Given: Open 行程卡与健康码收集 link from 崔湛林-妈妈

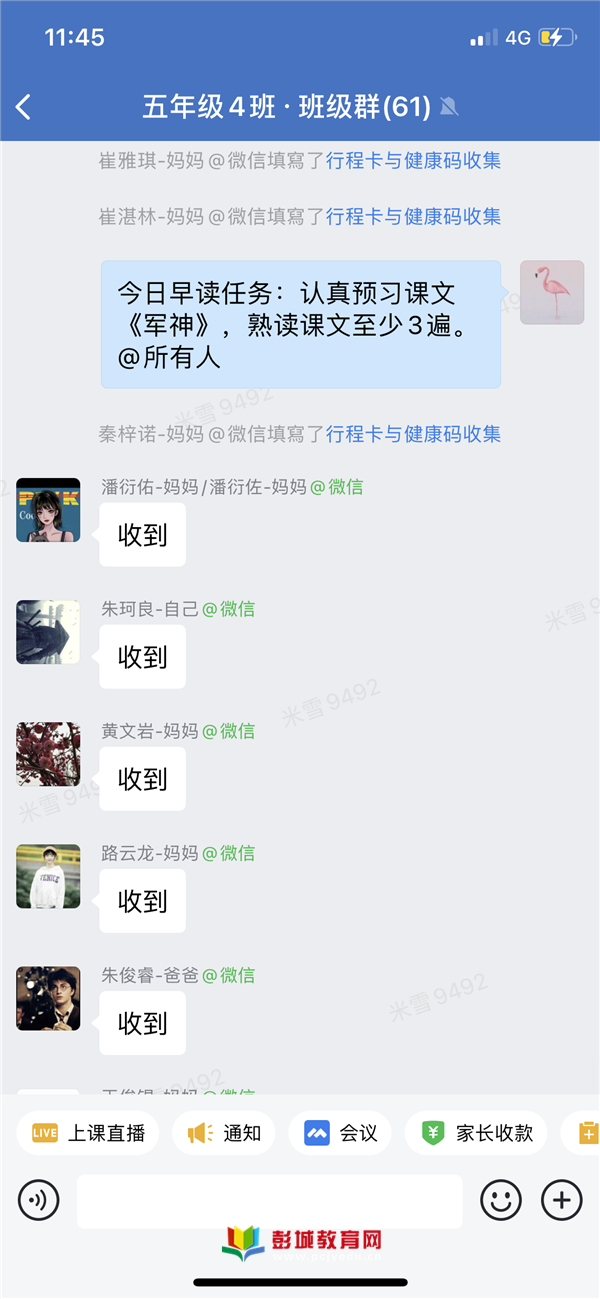Looking at the screenshot, I should [x=413, y=216].
